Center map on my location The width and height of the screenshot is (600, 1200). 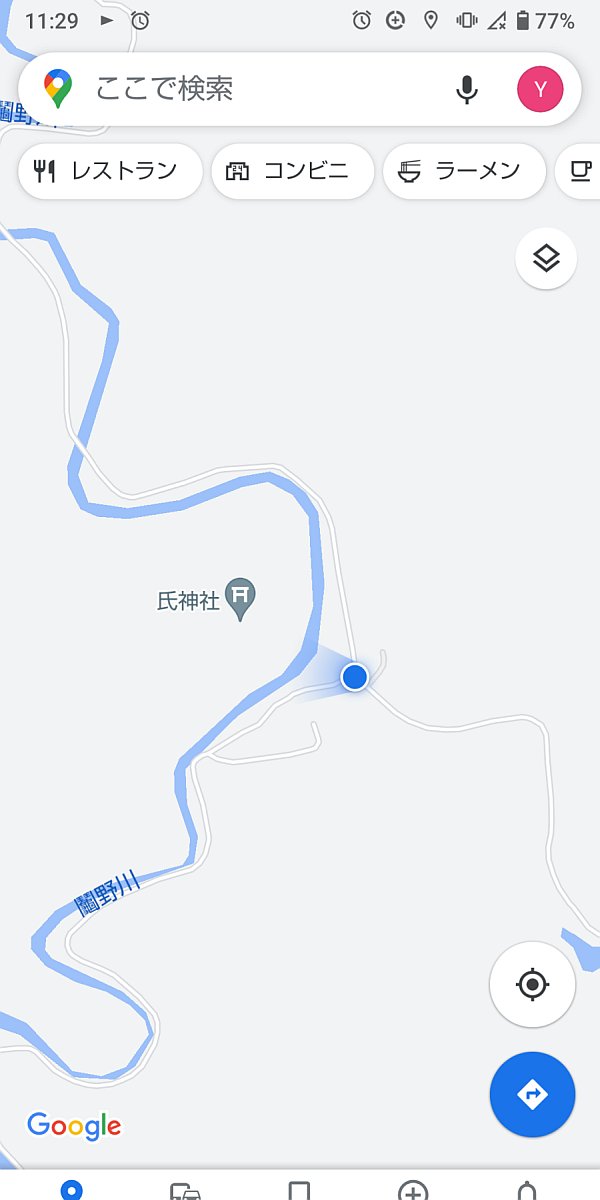pos(532,984)
